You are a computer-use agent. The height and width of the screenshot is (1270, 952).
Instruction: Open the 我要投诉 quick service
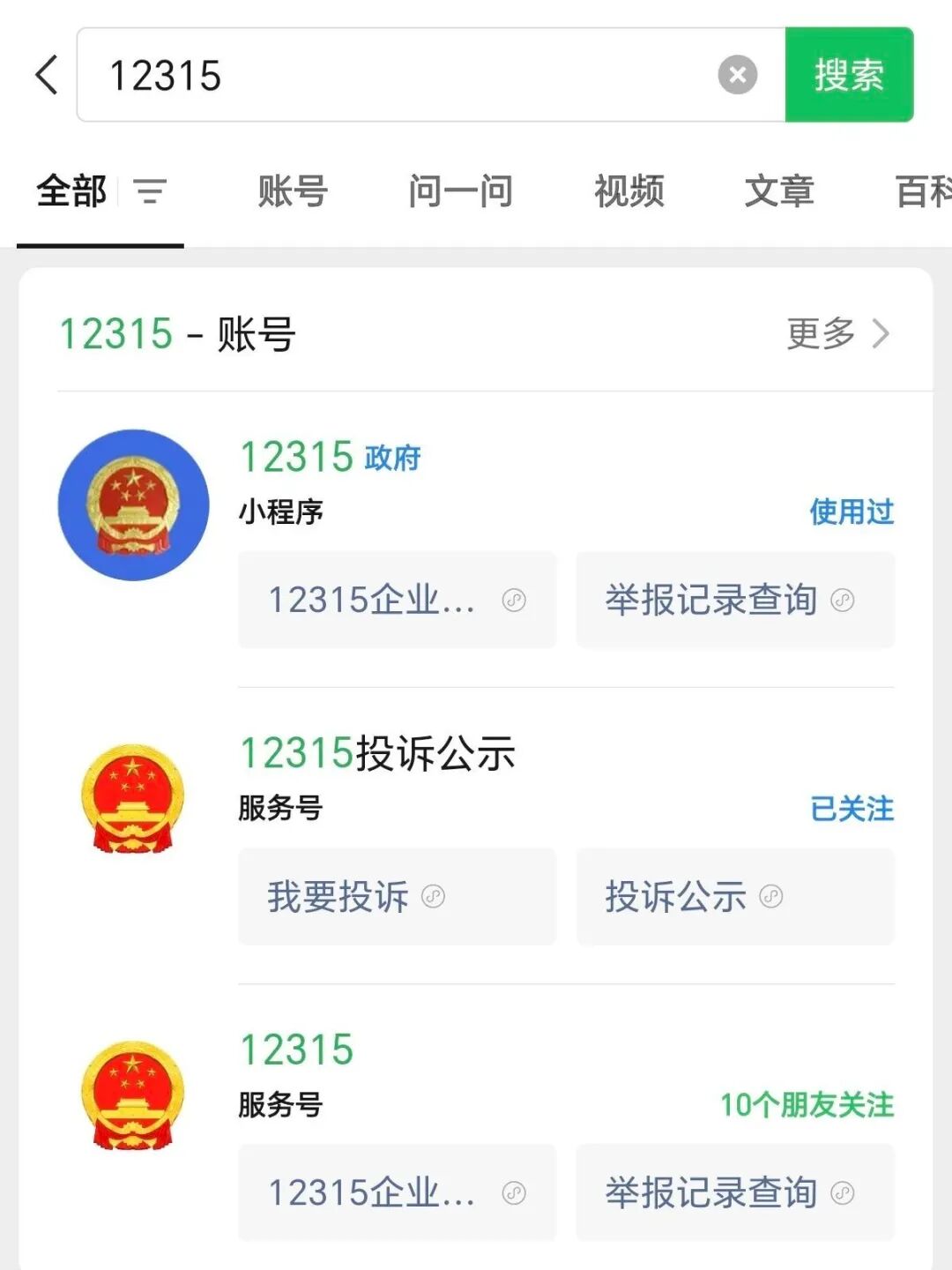pyautogui.click(x=336, y=897)
